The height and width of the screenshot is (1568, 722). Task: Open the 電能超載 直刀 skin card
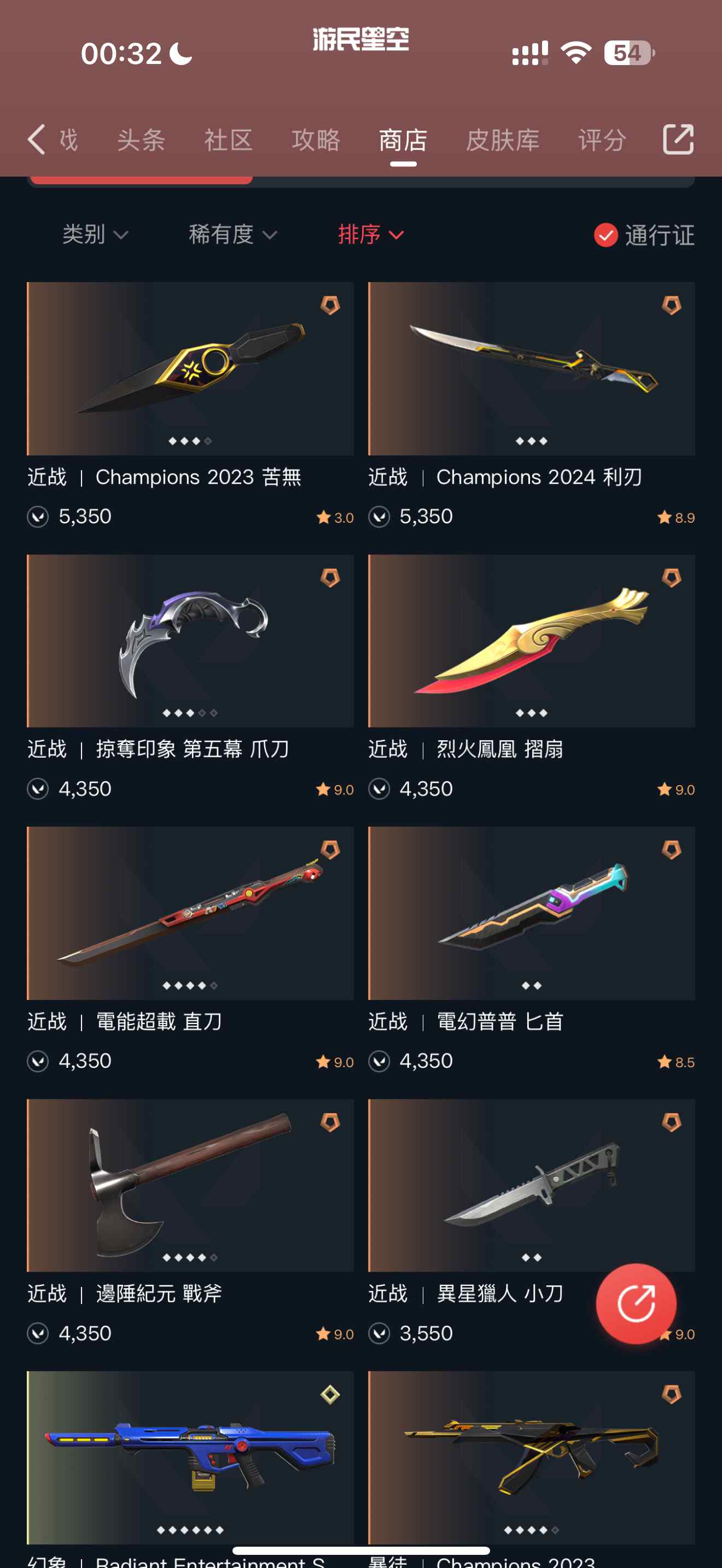[190, 912]
